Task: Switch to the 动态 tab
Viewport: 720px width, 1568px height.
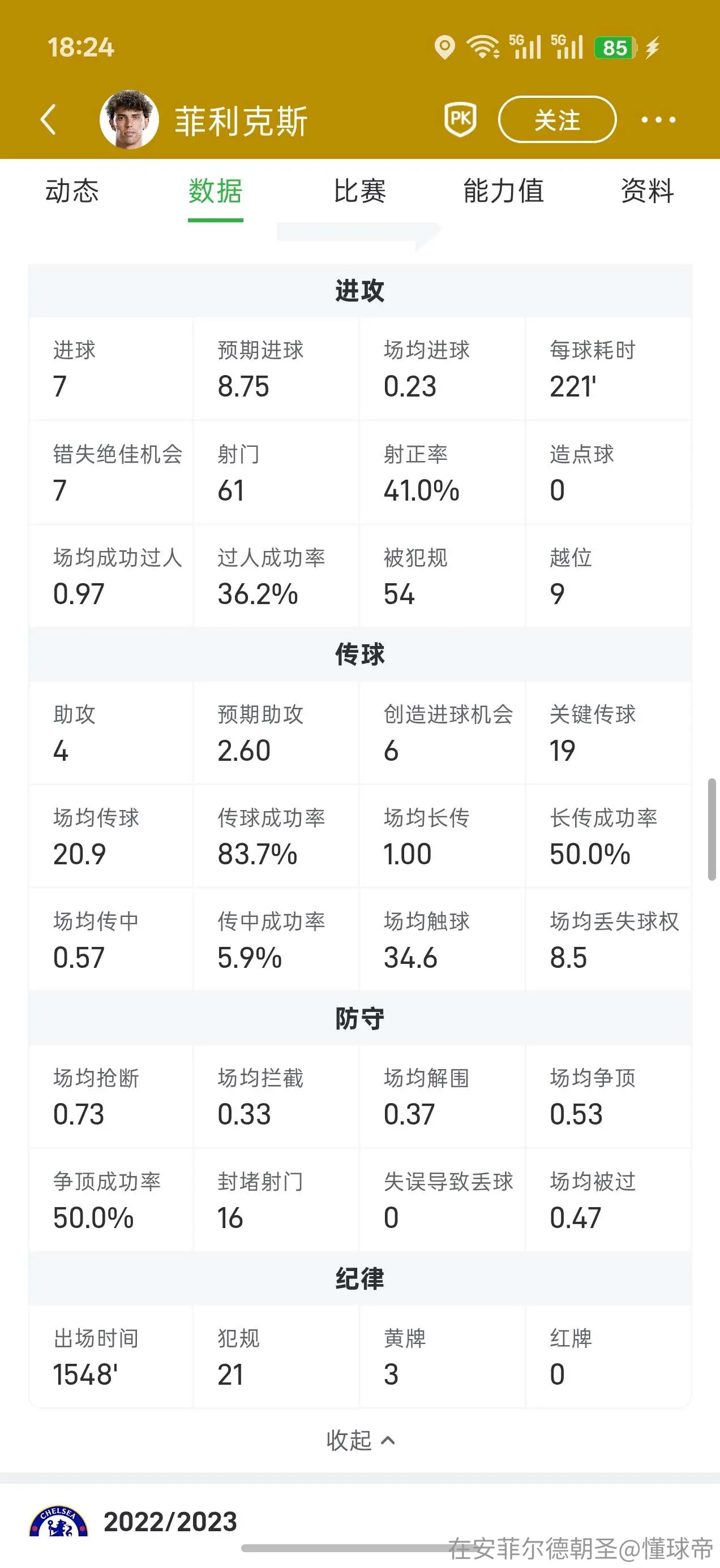Action: click(72, 191)
